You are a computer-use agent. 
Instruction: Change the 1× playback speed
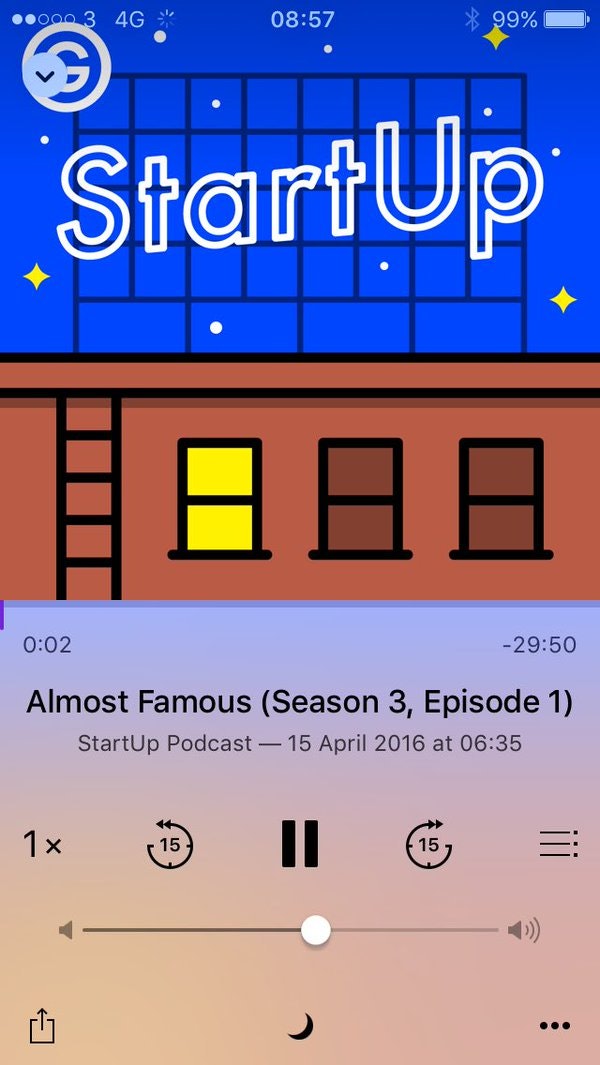(42, 845)
